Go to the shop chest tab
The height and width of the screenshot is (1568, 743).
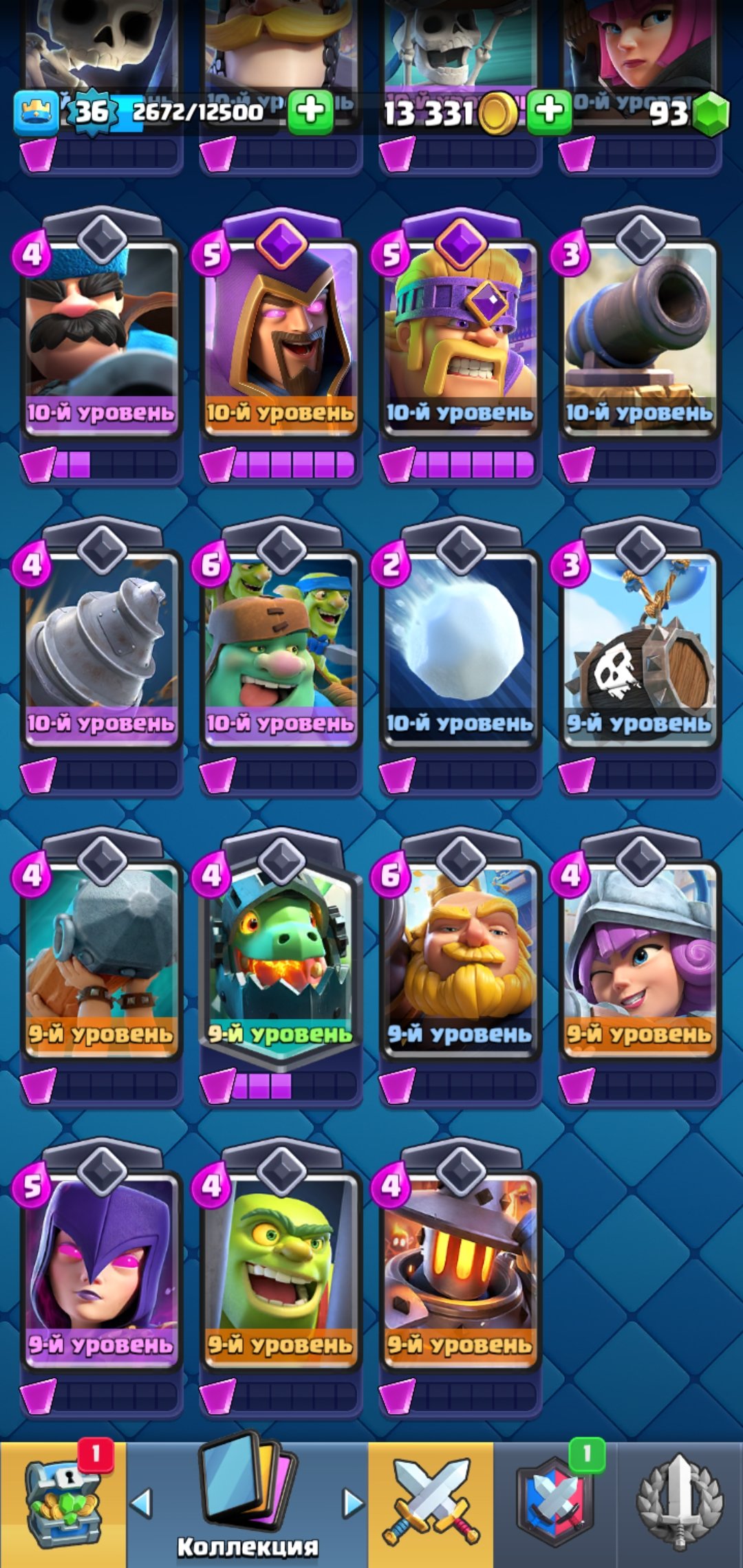[62, 1503]
